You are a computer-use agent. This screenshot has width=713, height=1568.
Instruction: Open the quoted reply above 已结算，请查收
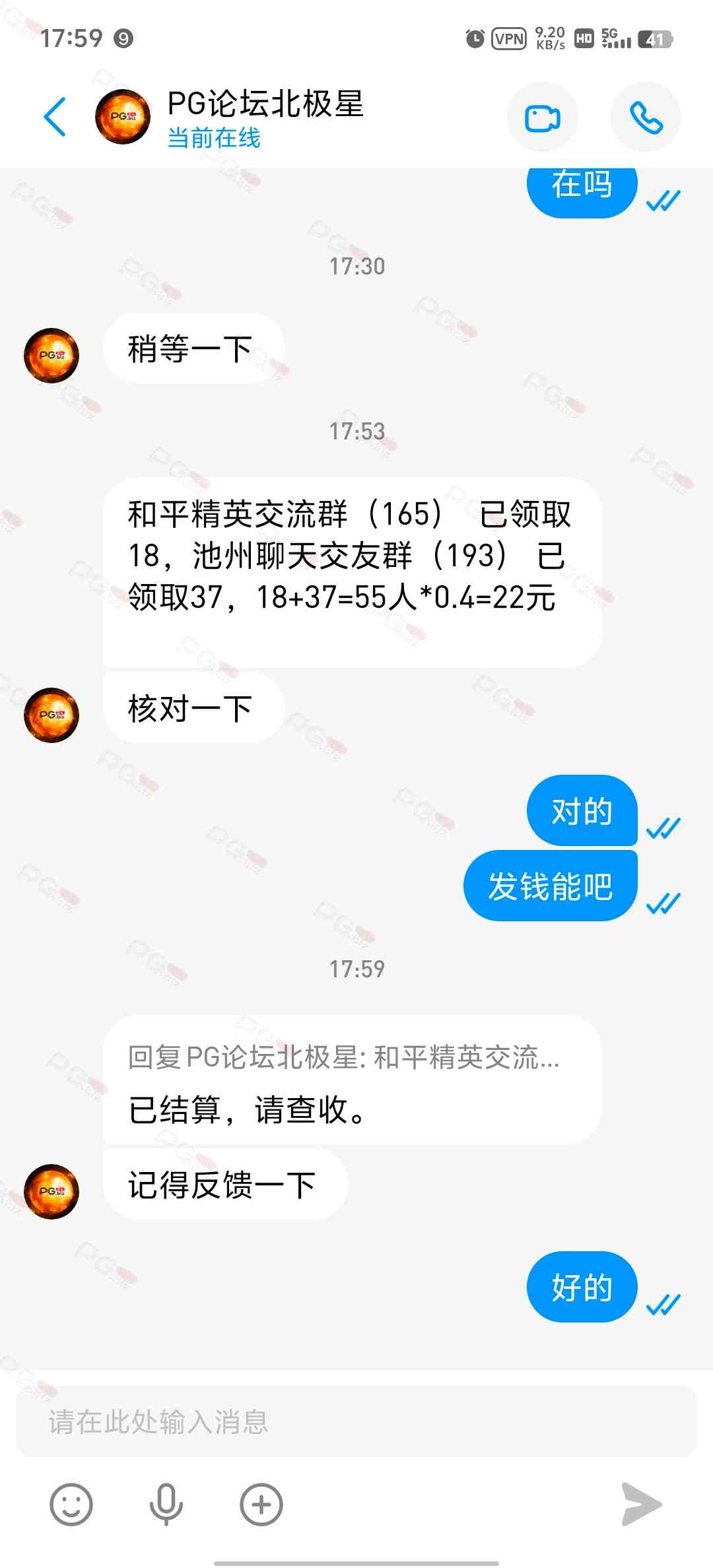pyautogui.click(x=343, y=1057)
